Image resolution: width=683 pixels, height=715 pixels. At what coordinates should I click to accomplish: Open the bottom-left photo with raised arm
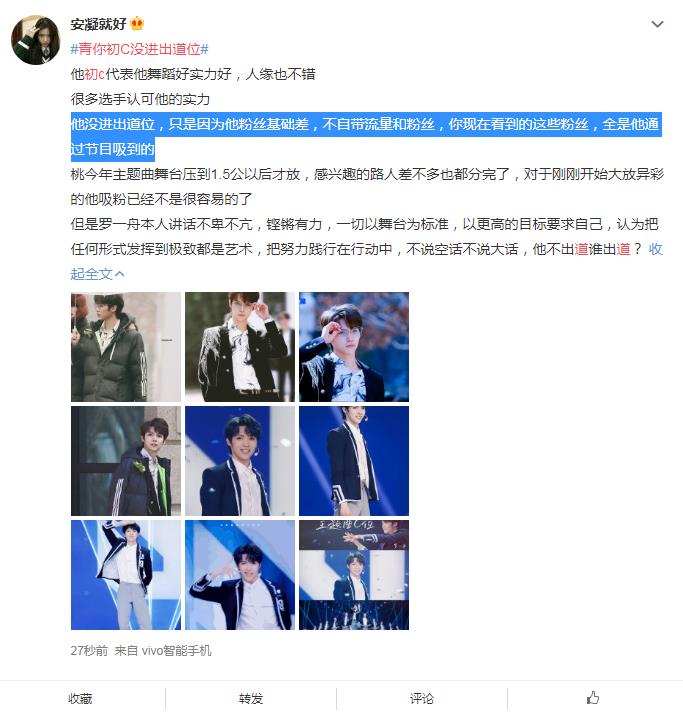(126, 575)
